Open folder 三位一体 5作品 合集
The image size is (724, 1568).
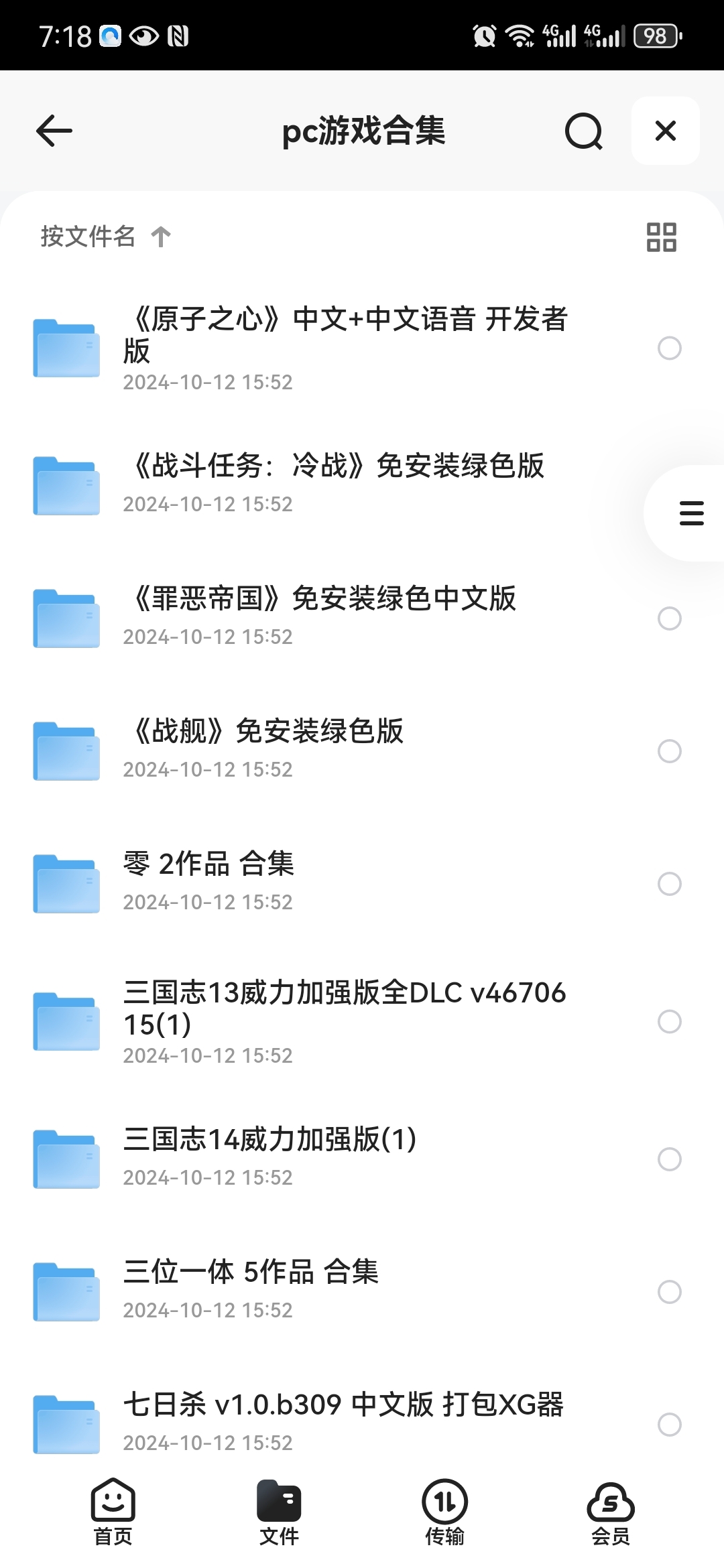tap(345, 1291)
